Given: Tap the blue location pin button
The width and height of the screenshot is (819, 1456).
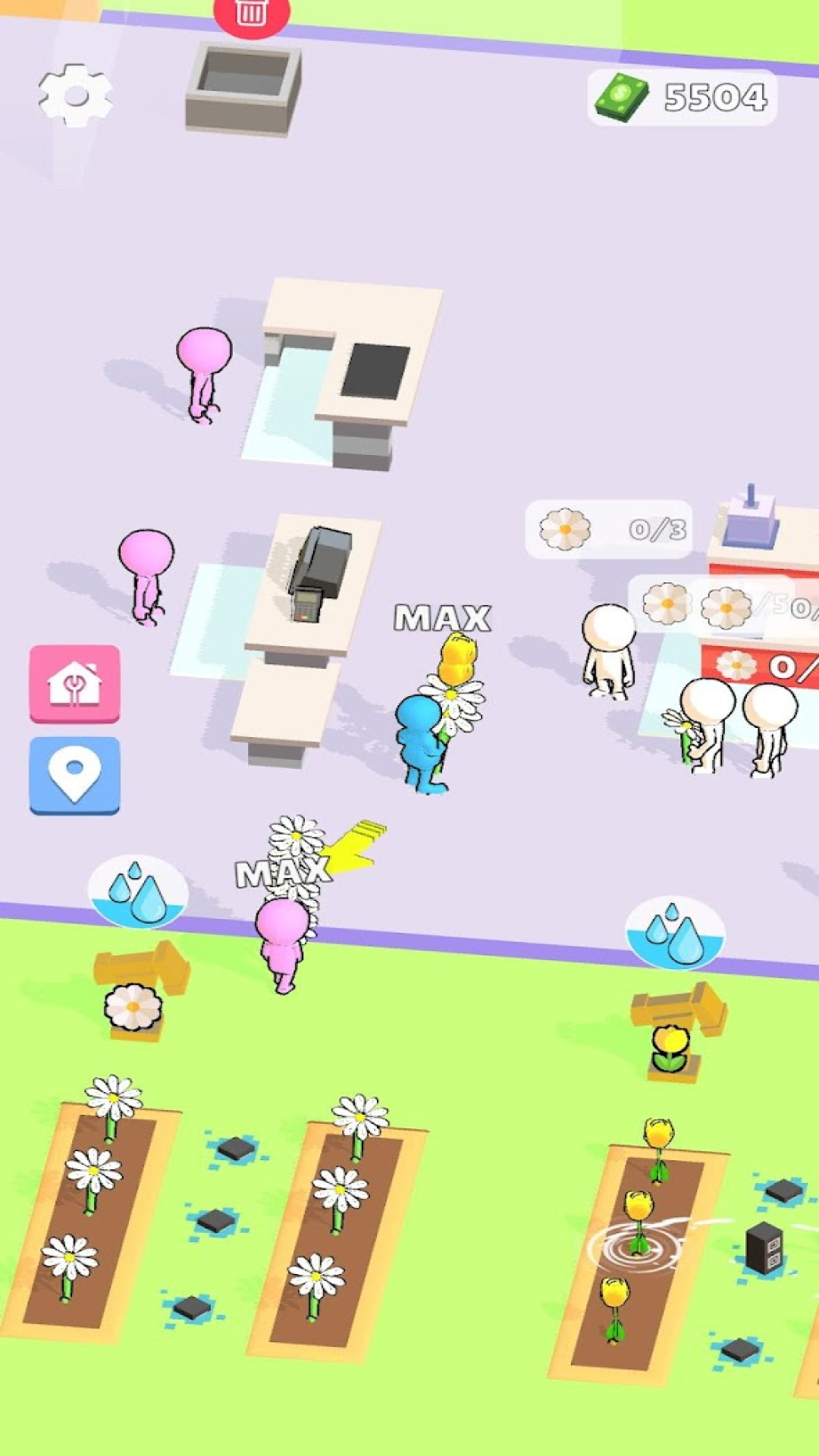Looking at the screenshot, I should click(x=74, y=773).
